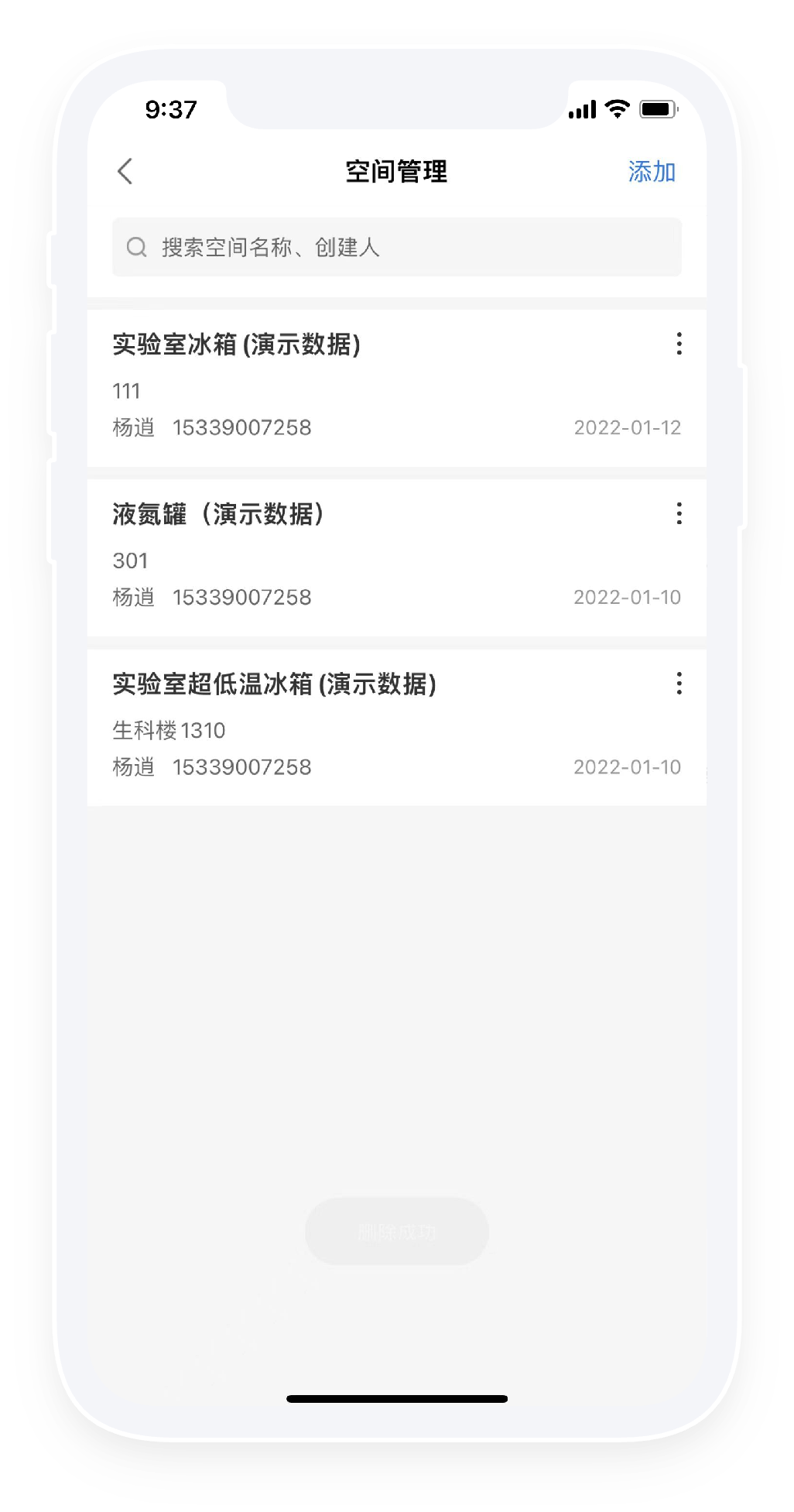The width and height of the screenshot is (794, 1512).
Task: Open the 实验室超低温冰箱 (演示数据) space card
Action: coord(397,728)
